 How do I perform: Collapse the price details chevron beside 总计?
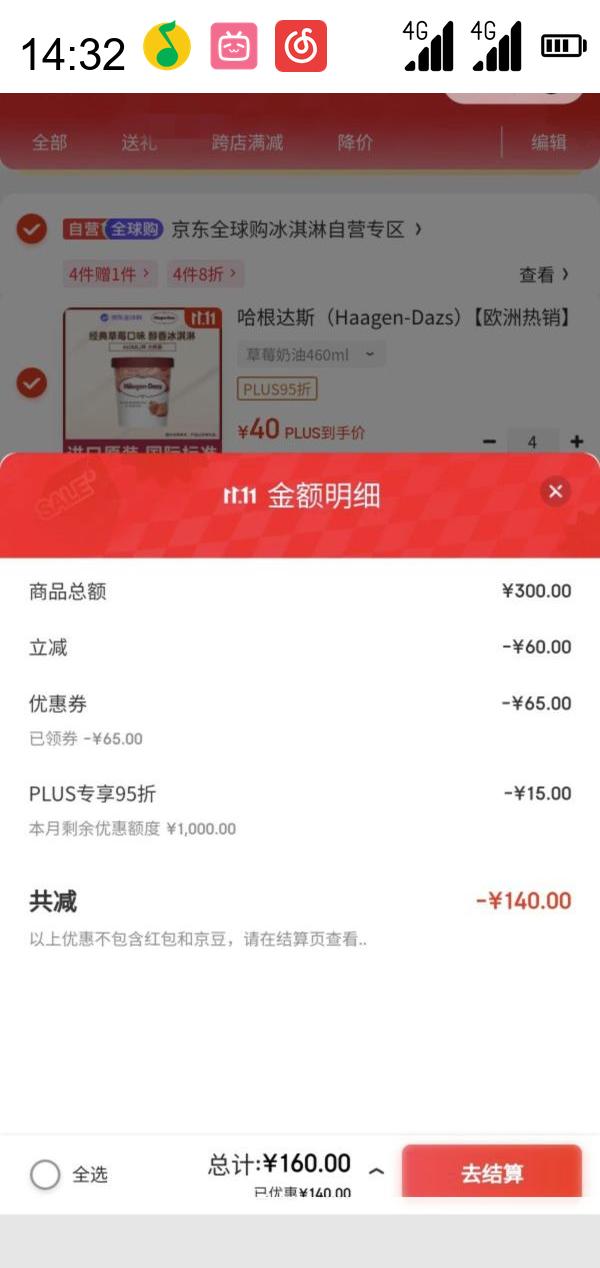pos(376,1170)
